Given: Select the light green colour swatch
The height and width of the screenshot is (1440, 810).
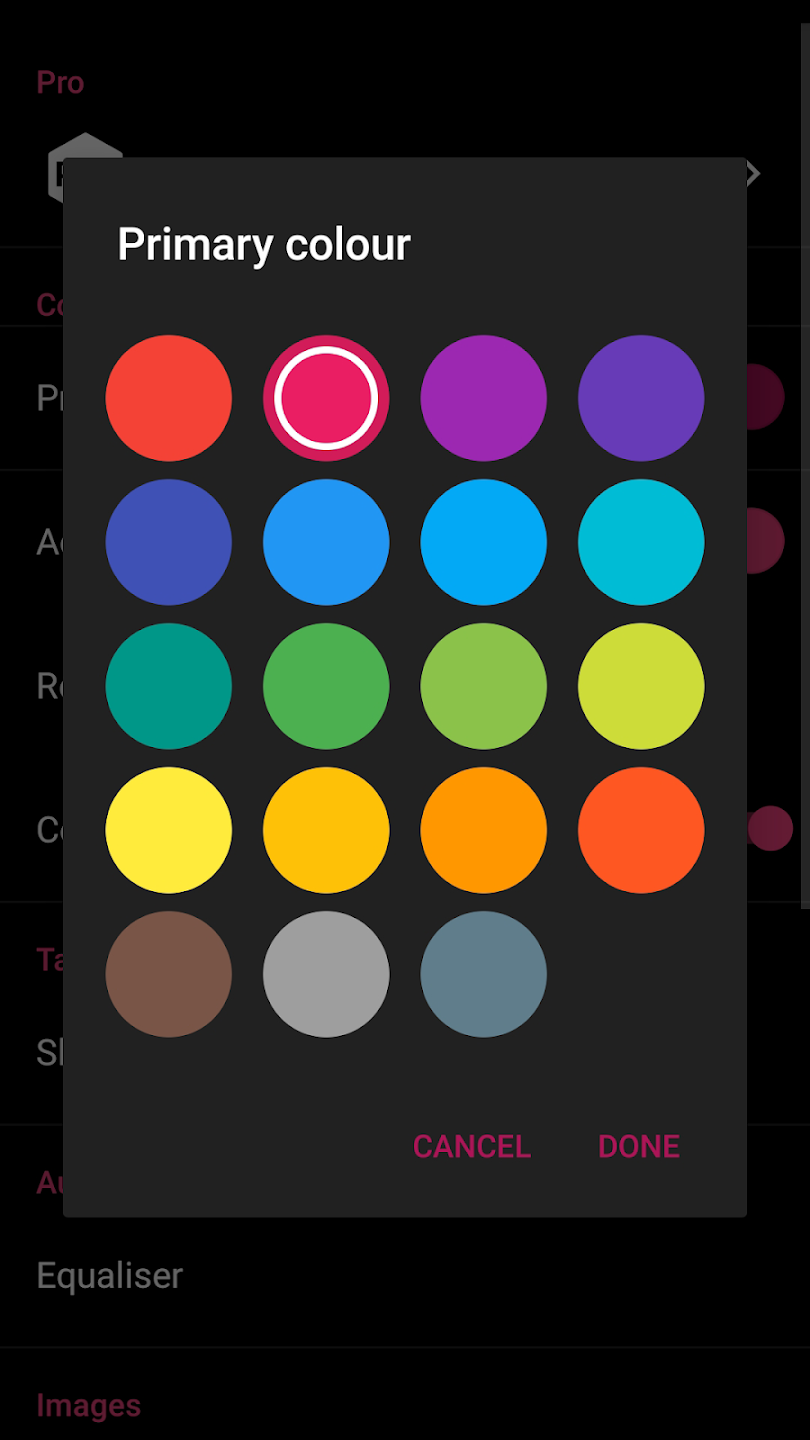Looking at the screenshot, I should coord(483,686).
